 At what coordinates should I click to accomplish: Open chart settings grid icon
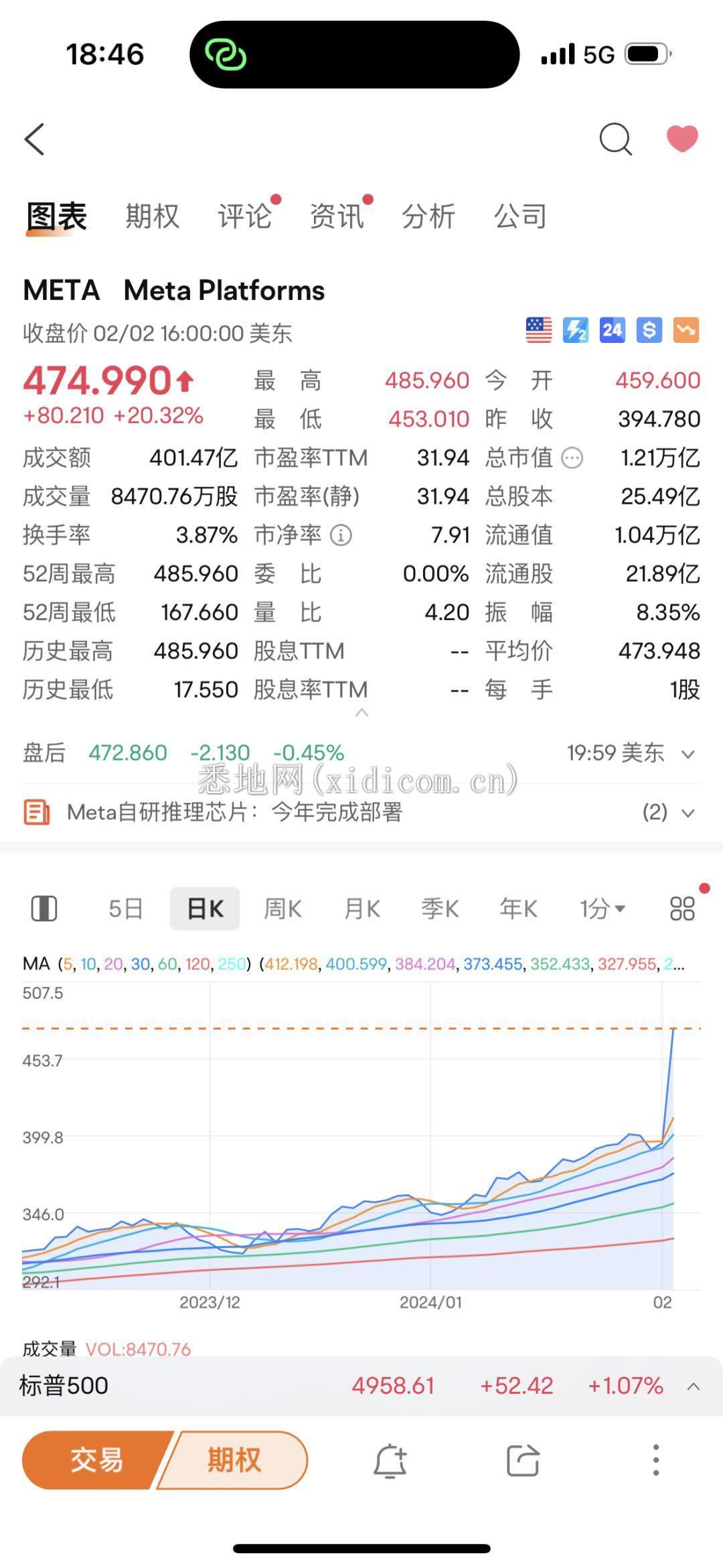(x=682, y=909)
